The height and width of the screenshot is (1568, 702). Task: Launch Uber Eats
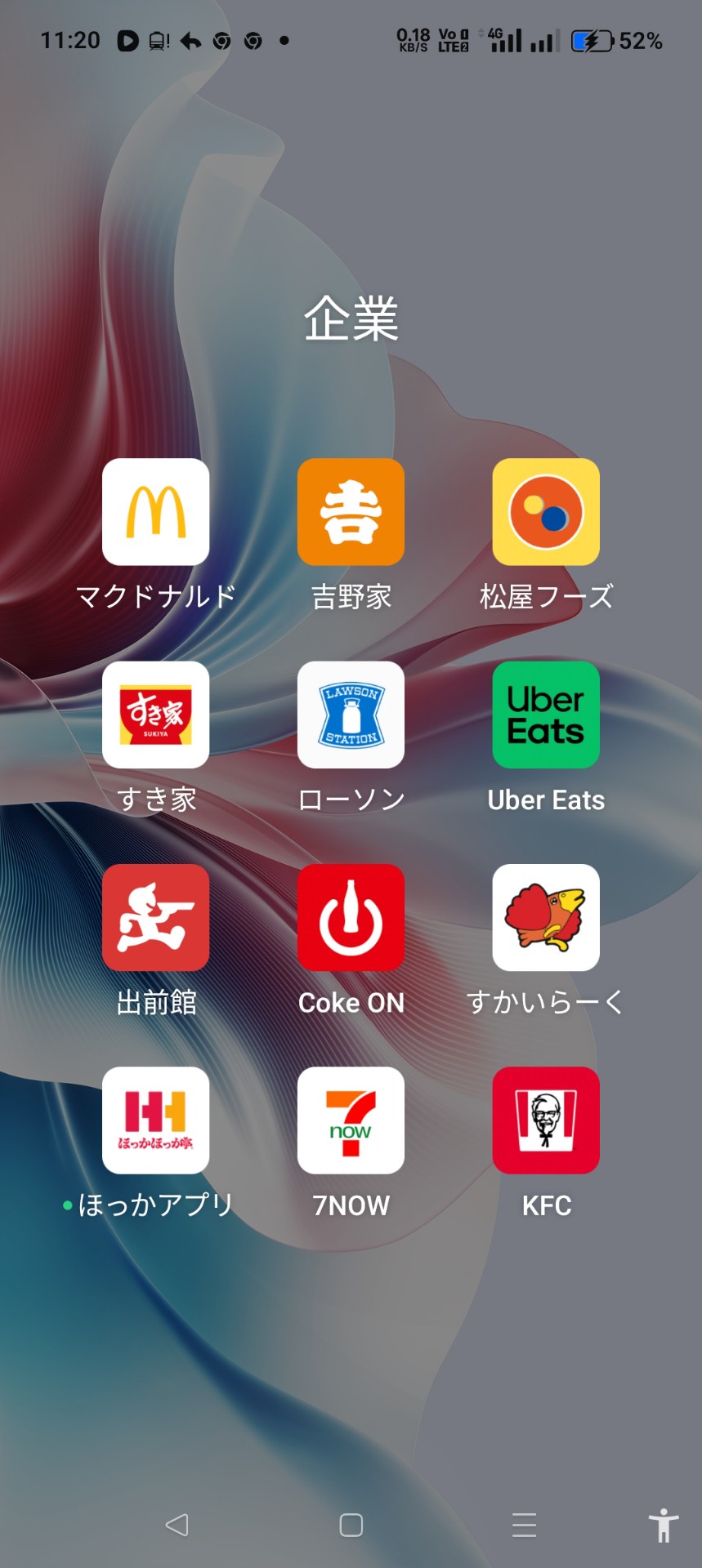[546, 715]
